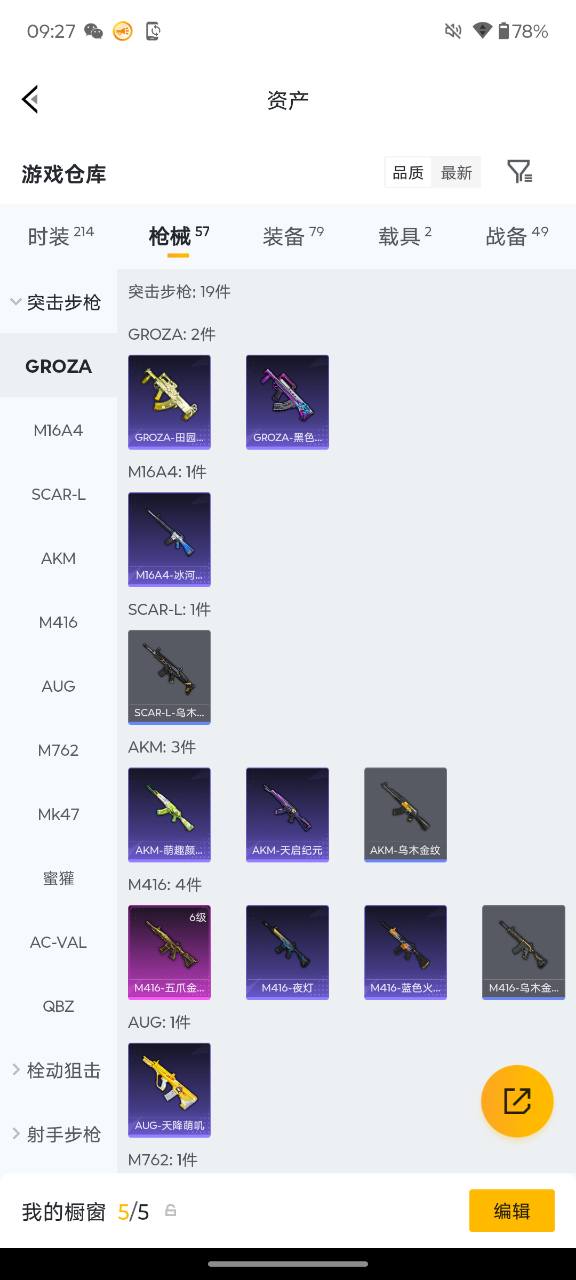Open the M416-夜灯 skin tile

287,952
